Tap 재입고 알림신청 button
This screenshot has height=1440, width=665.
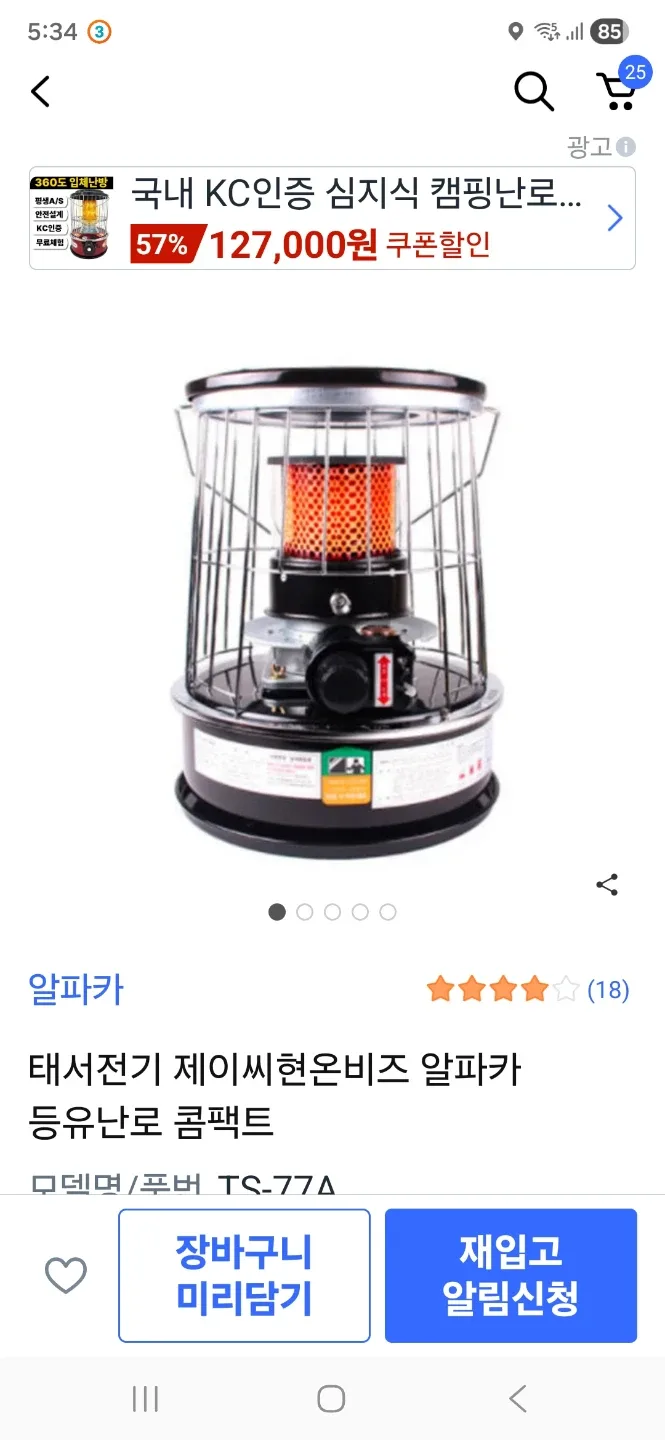point(510,1275)
